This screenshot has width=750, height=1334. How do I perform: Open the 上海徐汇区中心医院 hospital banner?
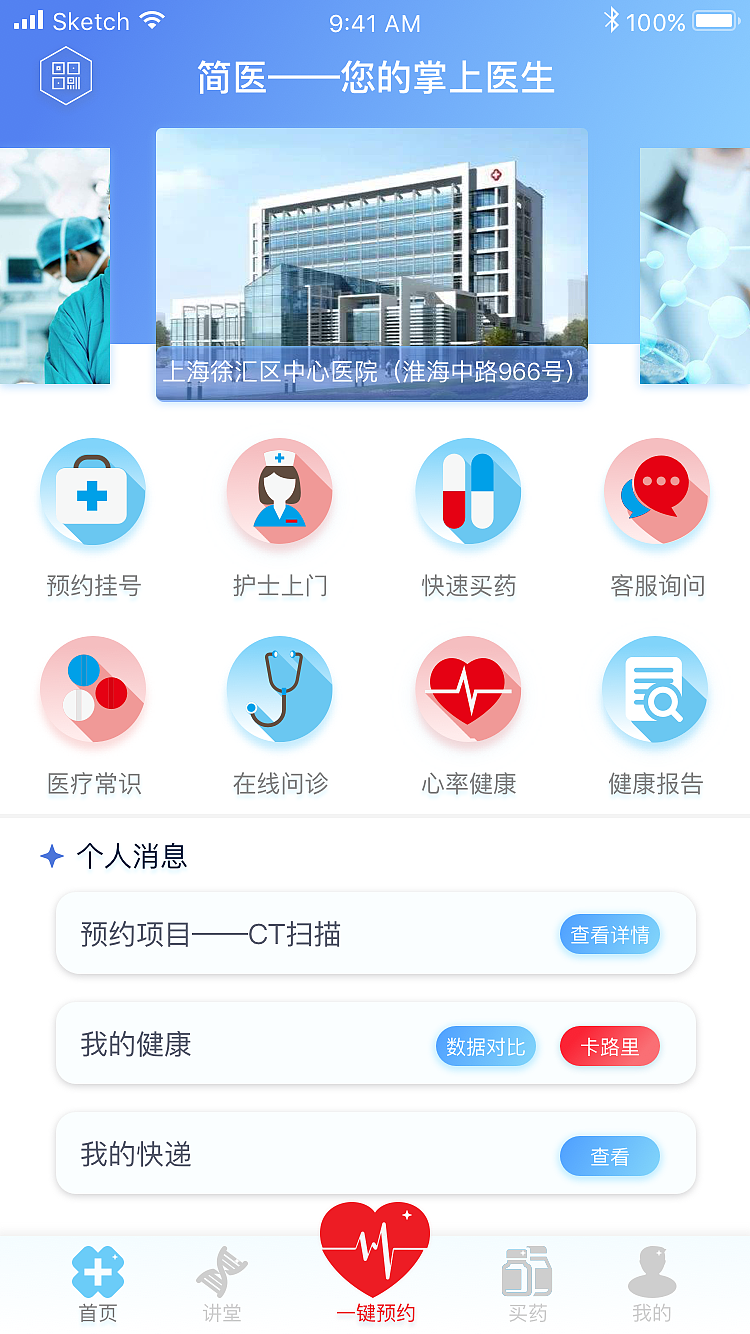[372, 265]
